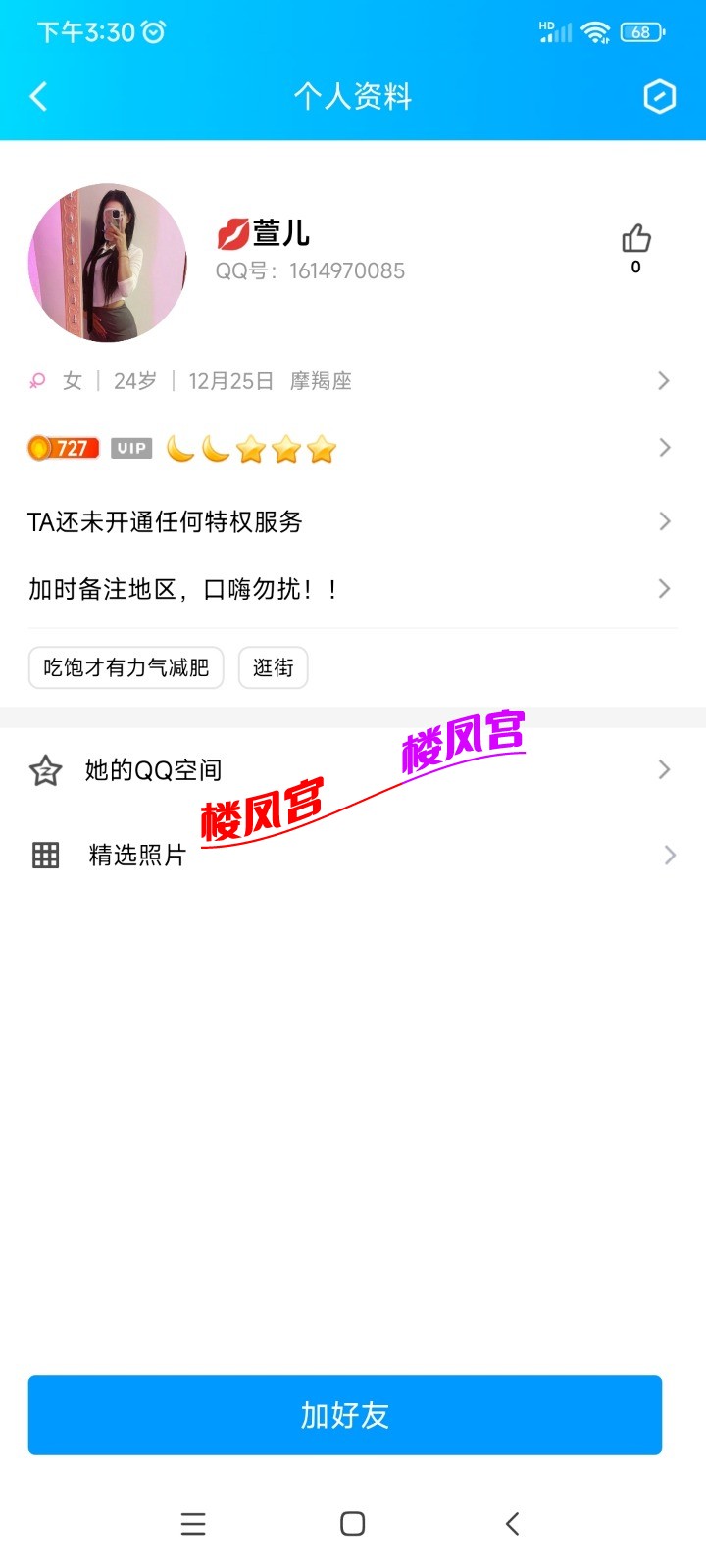The height and width of the screenshot is (1568, 706).
Task: Tap the tag 吃饱才有力气减肥
Action: [x=126, y=667]
